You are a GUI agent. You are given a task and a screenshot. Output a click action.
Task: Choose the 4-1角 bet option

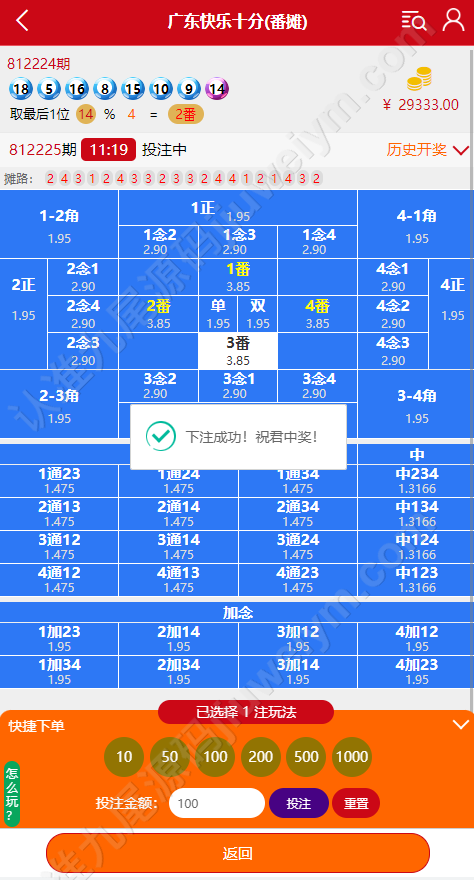[416, 224]
